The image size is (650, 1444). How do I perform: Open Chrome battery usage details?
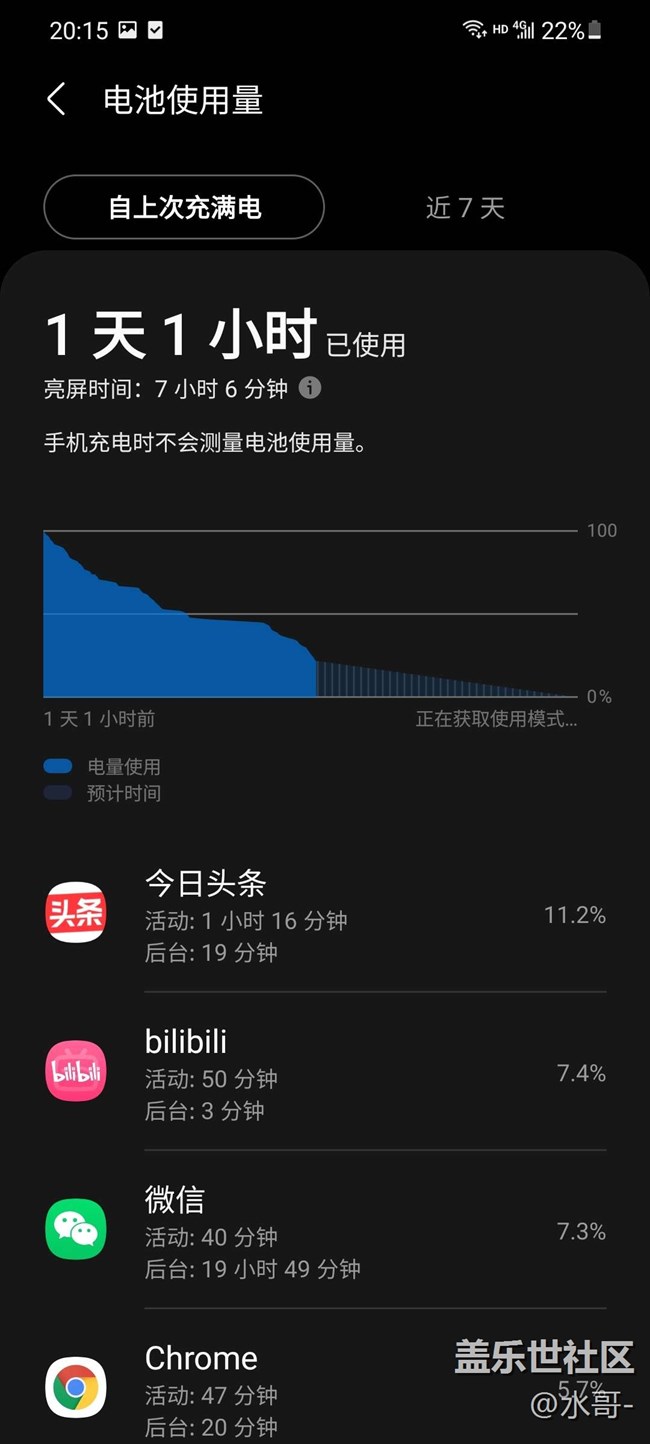(x=300, y=1388)
